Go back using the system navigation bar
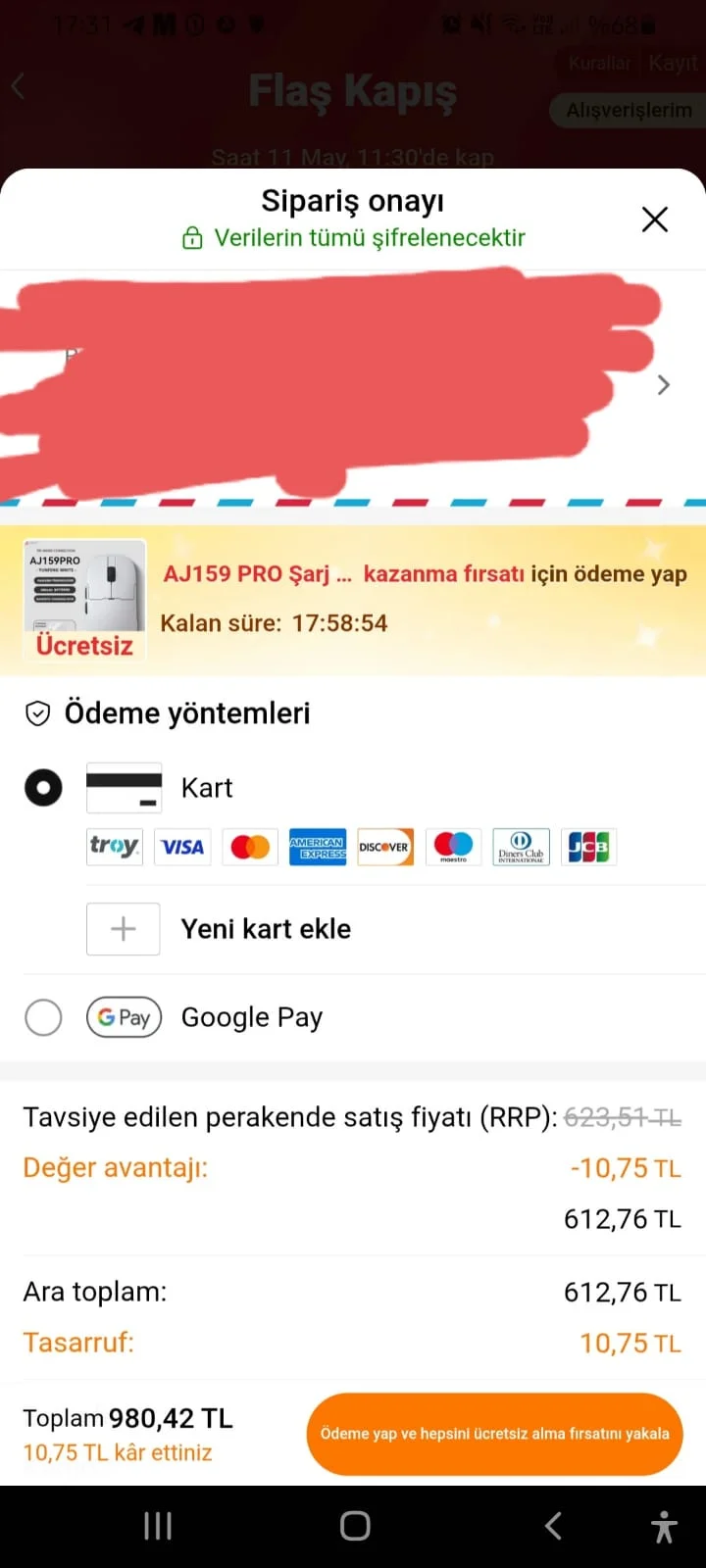 [553, 1526]
